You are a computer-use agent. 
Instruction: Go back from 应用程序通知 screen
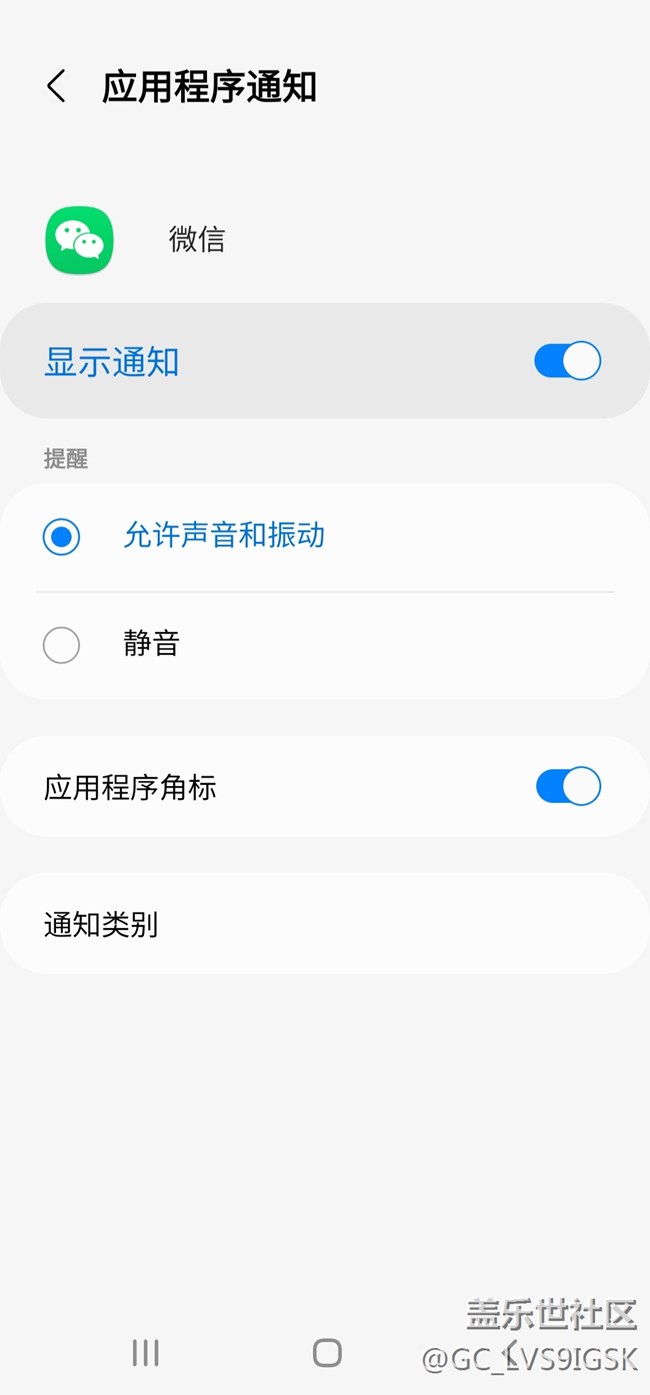pos(57,87)
